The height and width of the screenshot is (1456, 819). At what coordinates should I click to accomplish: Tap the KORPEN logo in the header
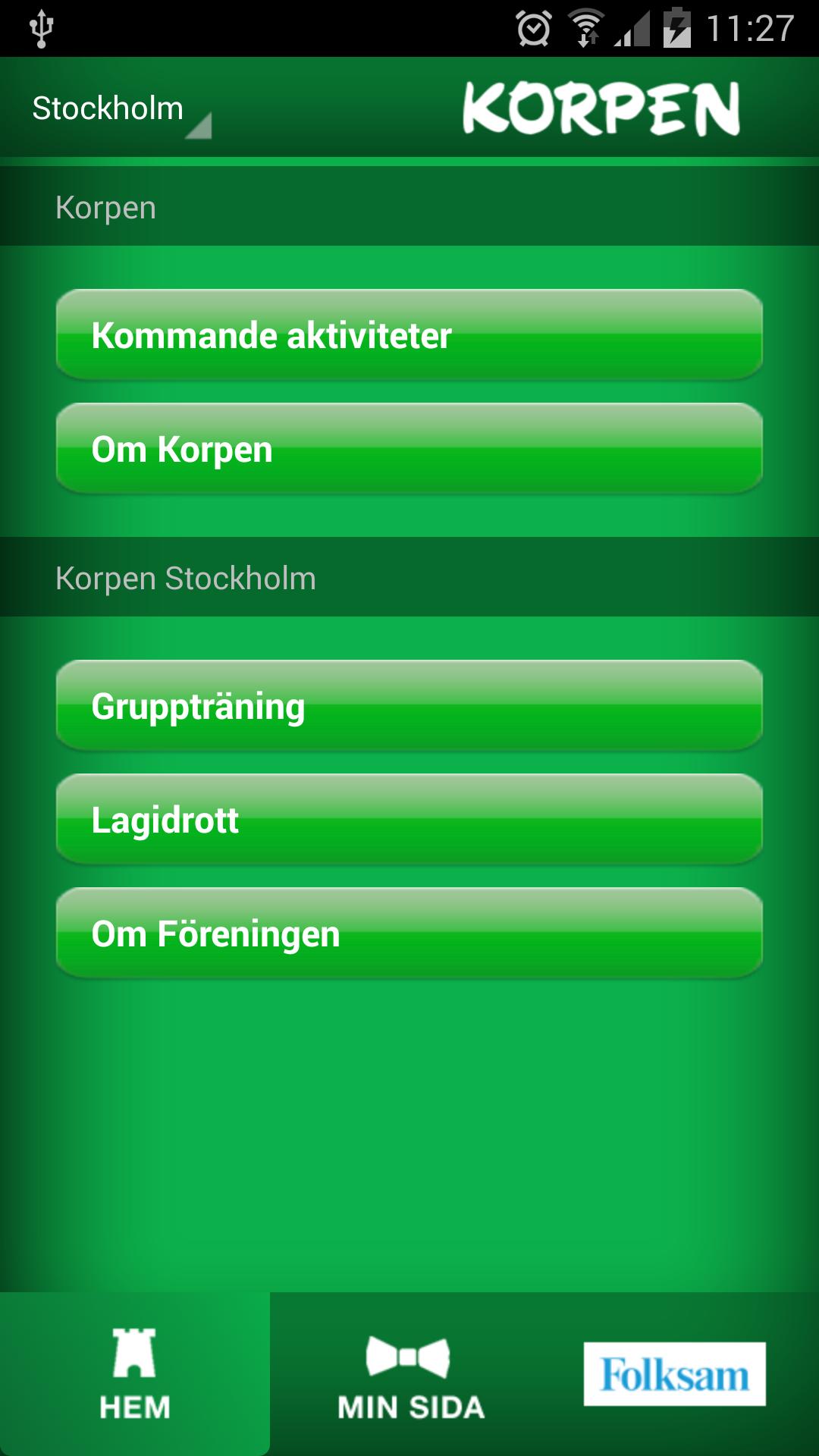coord(601,106)
